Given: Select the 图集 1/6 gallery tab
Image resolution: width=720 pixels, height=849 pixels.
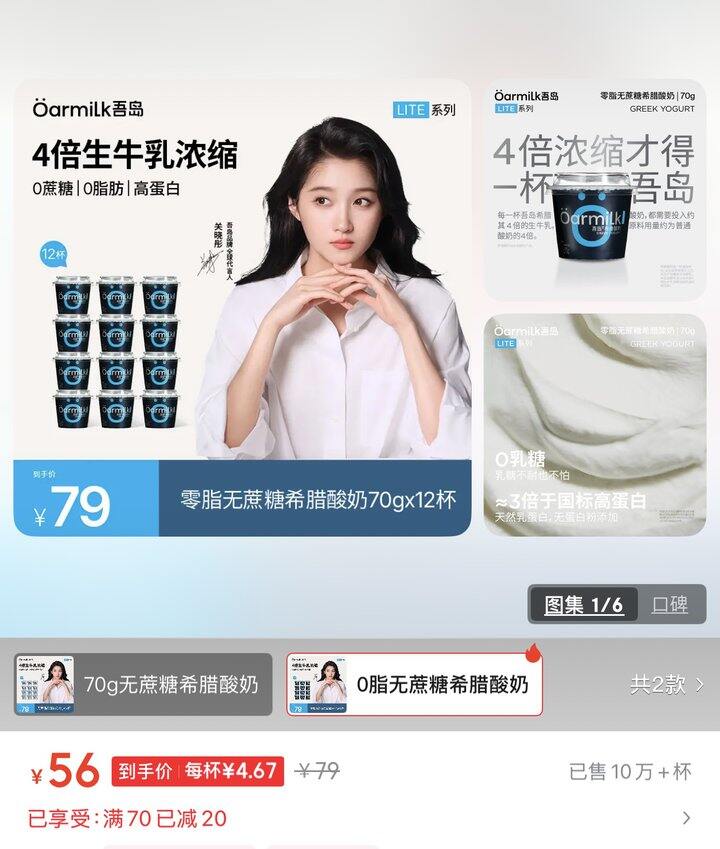Looking at the screenshot, I should coord(583,605).
